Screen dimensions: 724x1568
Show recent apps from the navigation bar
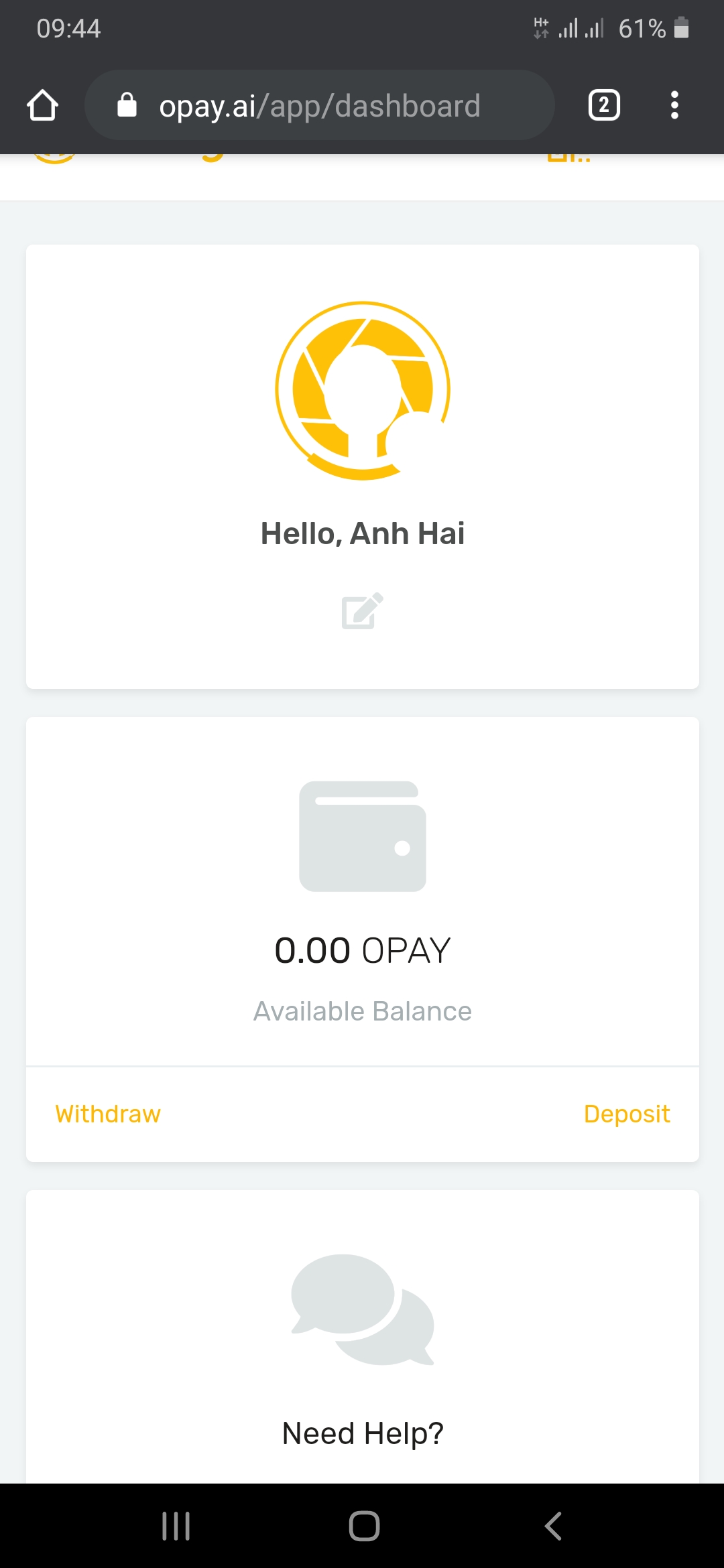[176, 1526]
